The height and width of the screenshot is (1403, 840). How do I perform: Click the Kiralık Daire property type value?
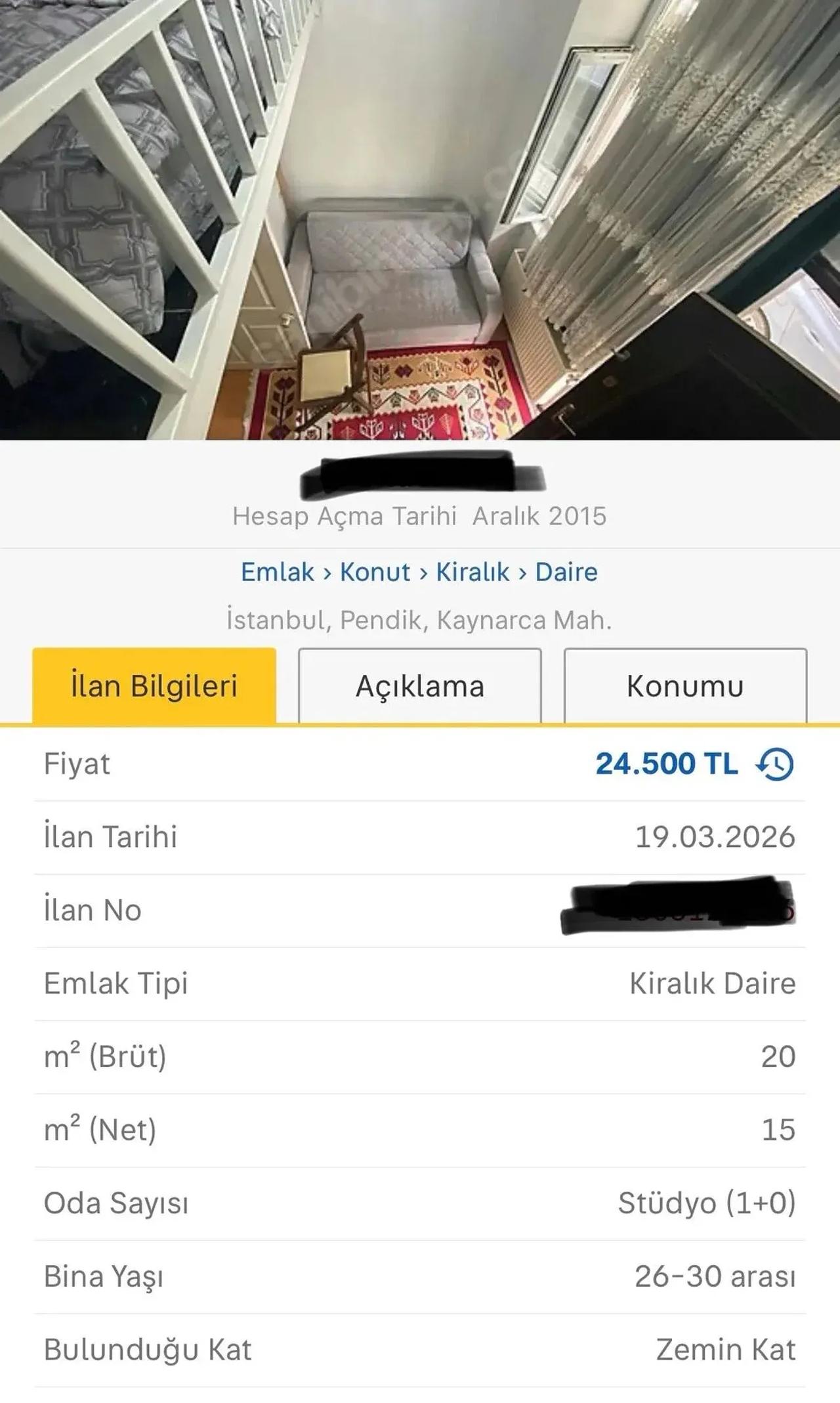(x=712, y=983)
